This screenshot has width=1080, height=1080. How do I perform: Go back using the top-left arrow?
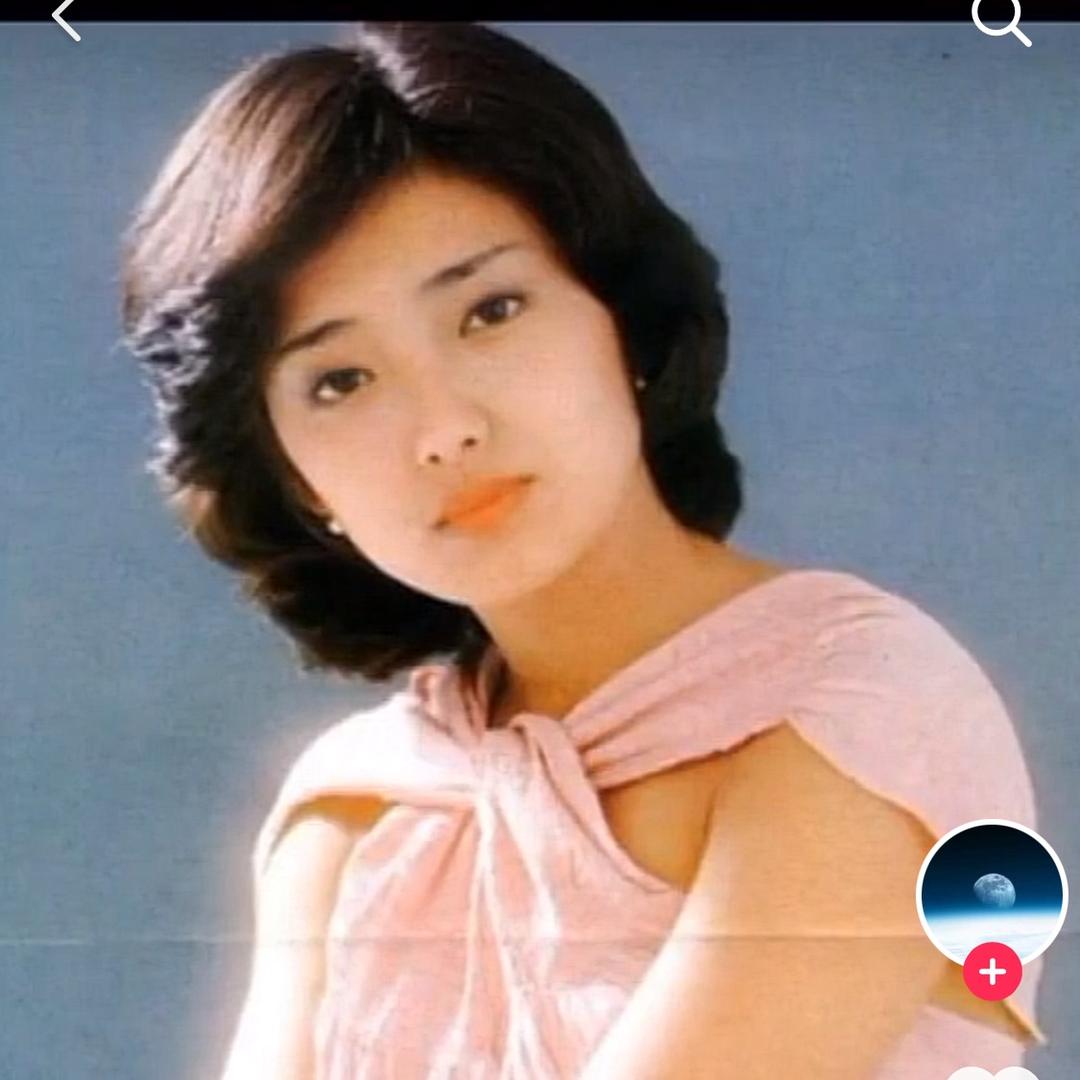pos(66,19)
